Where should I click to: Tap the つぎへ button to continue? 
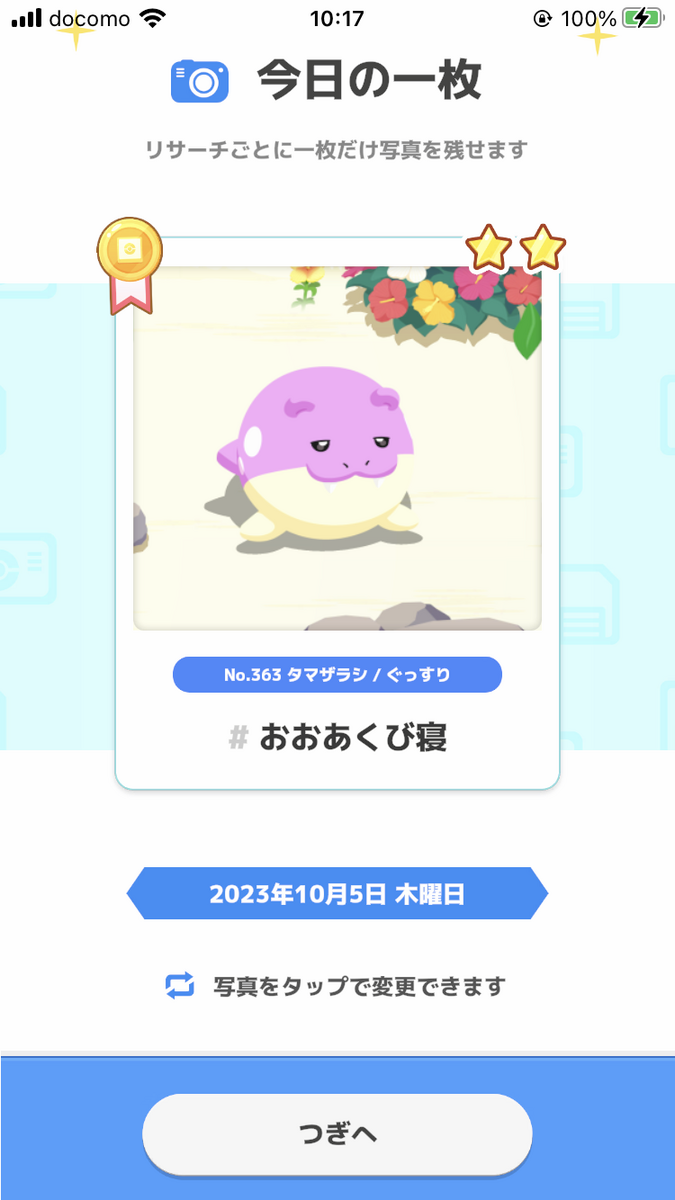coord(337,1134)
